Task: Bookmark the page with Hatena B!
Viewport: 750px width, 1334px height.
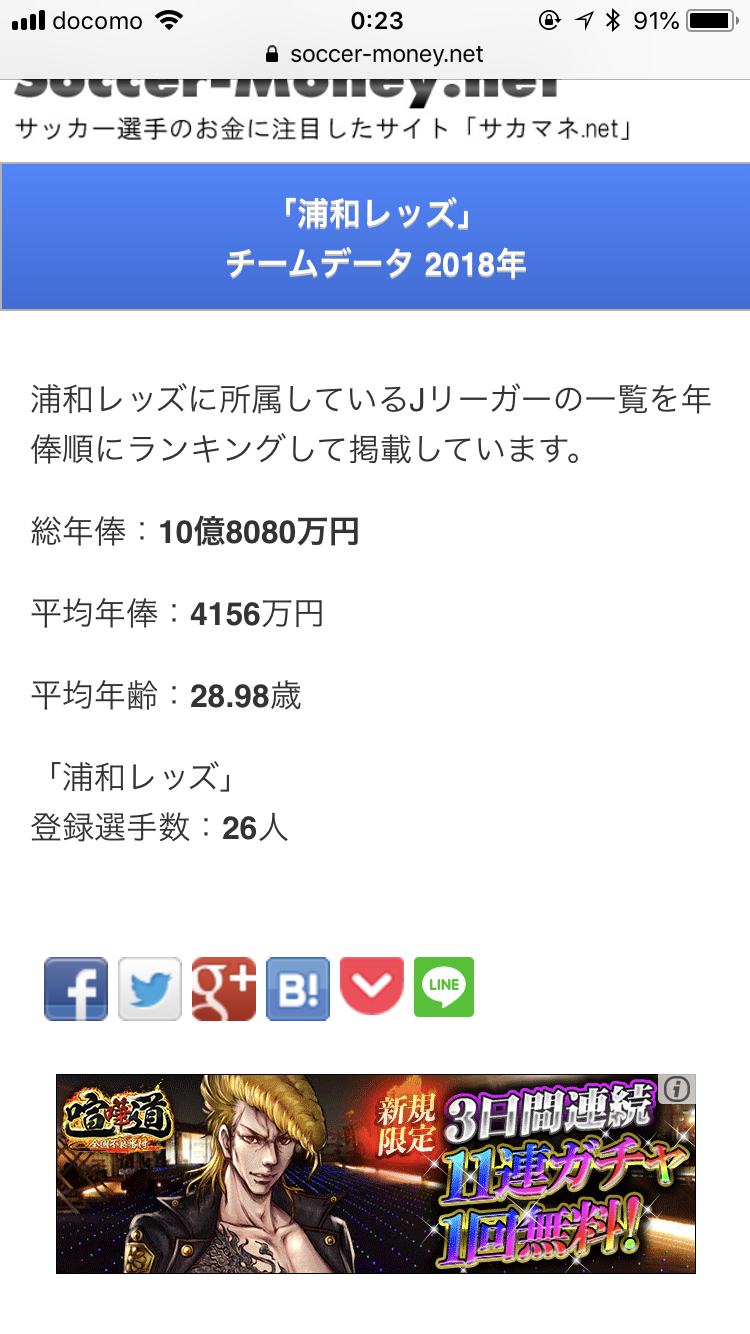Action: point(298,988)
